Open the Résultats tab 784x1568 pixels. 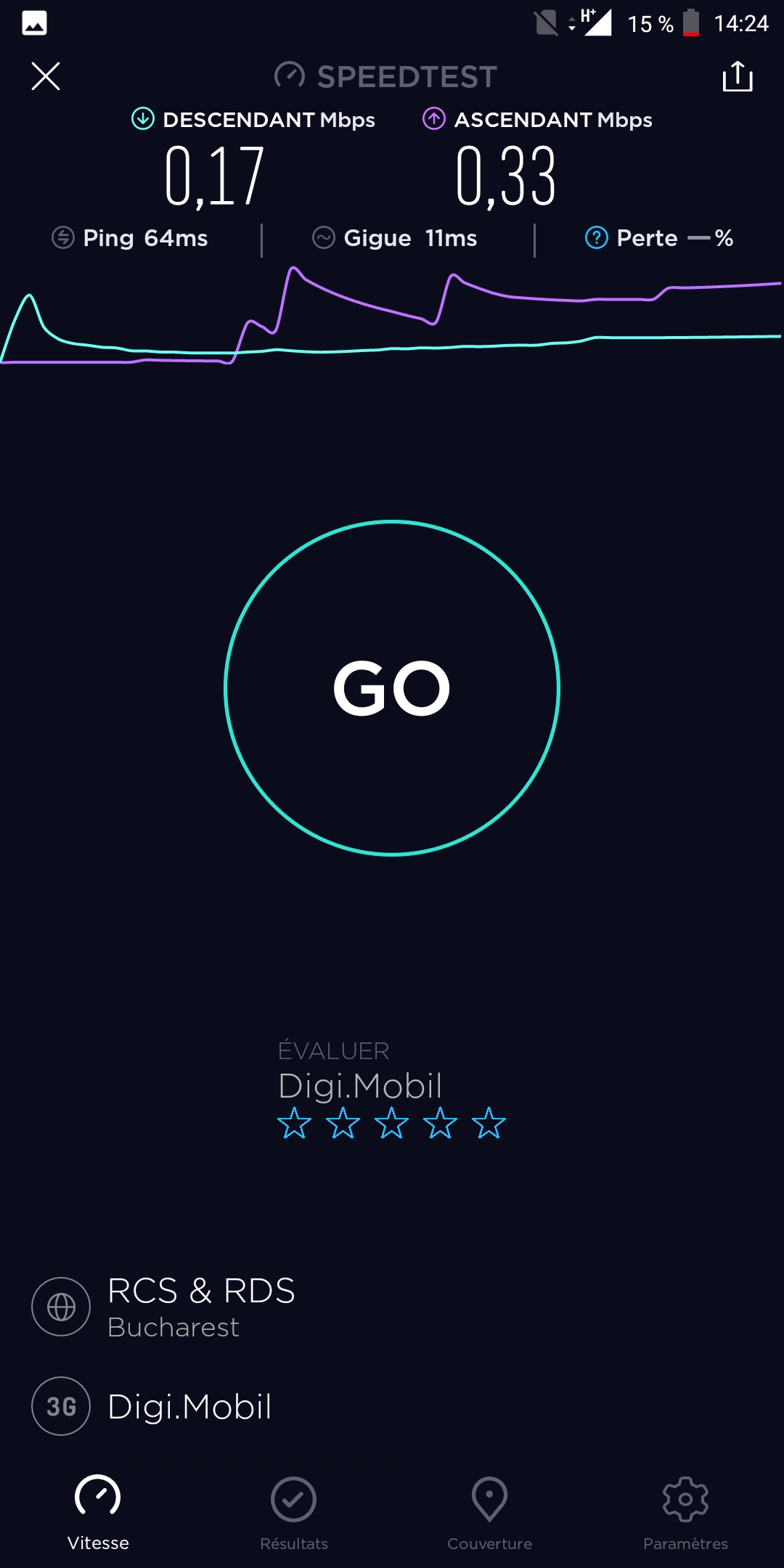point(294,1513)
